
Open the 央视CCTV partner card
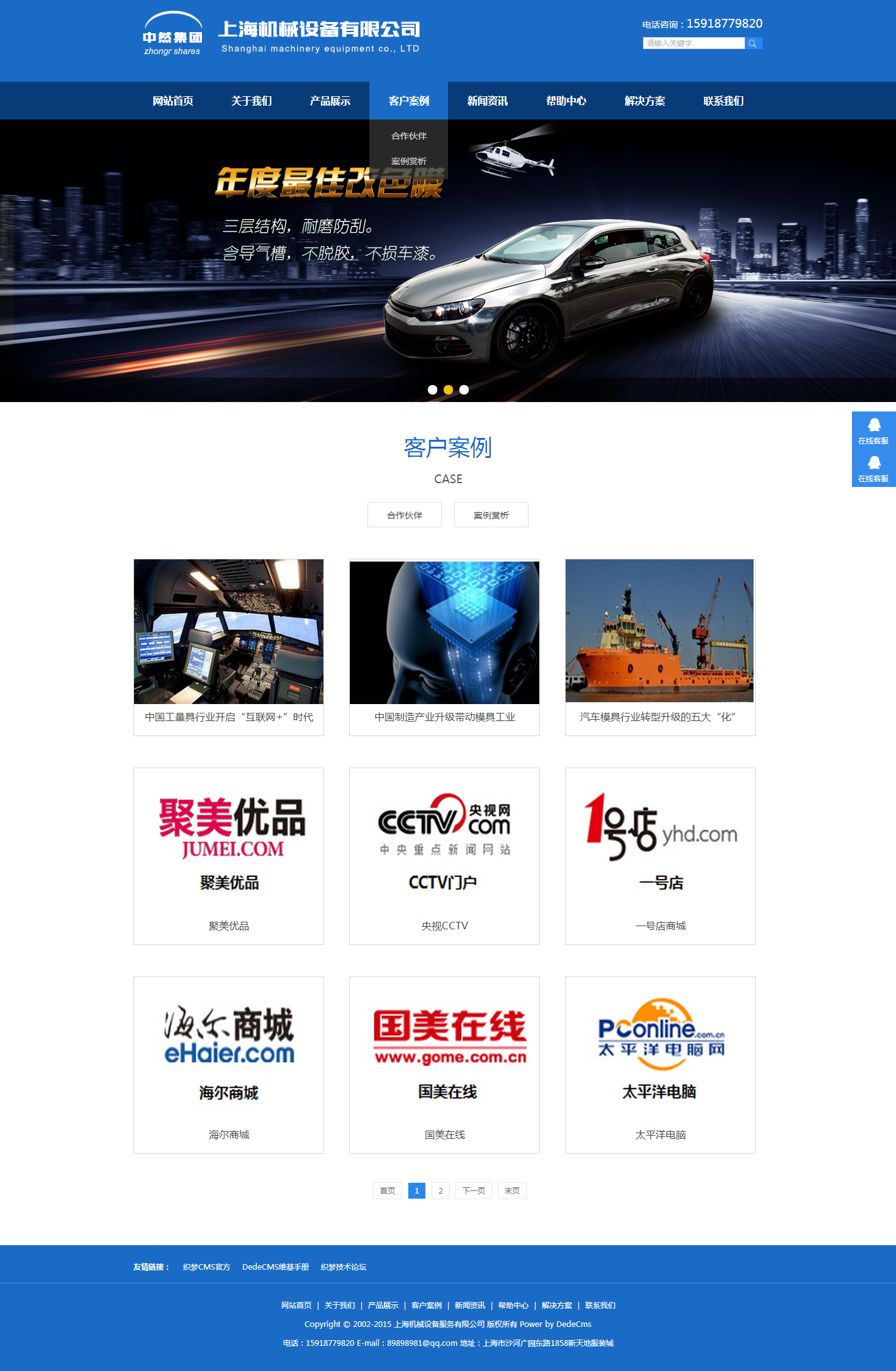[x=444, y=856]
